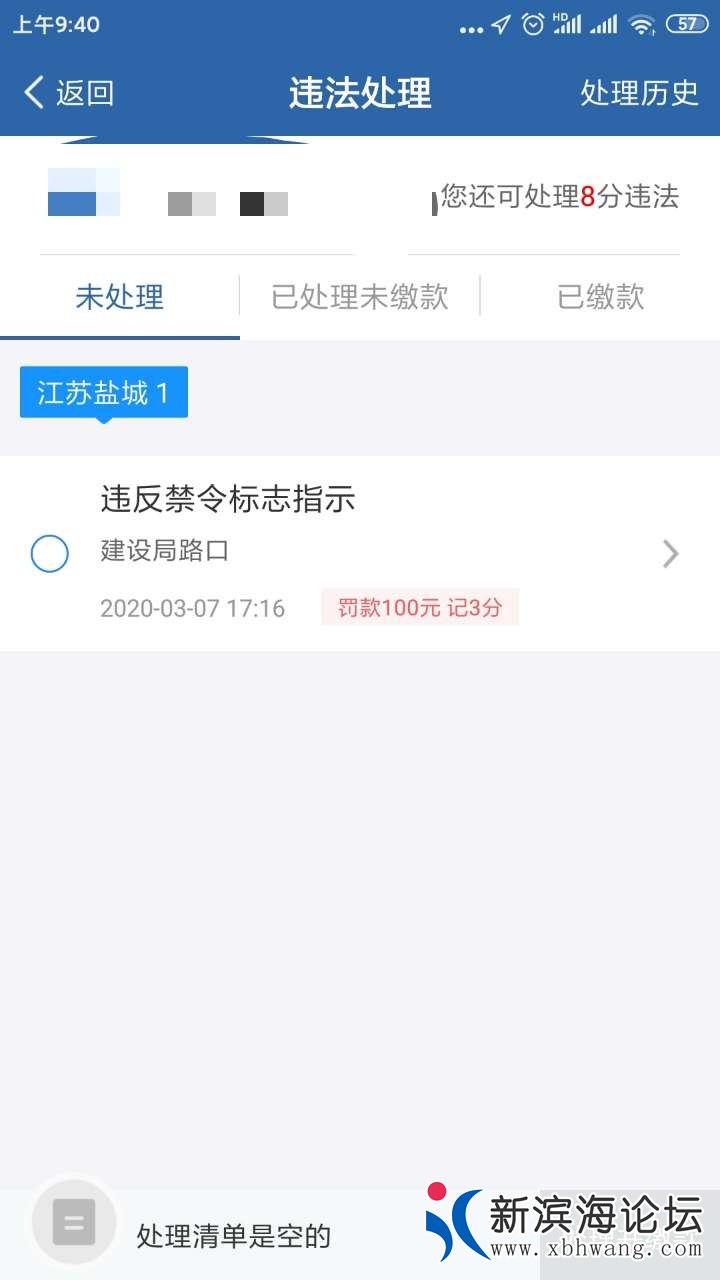Select the 违反禁令标志指示 violation radio button
Viewport: 720px width, 1280px height.
50,553
